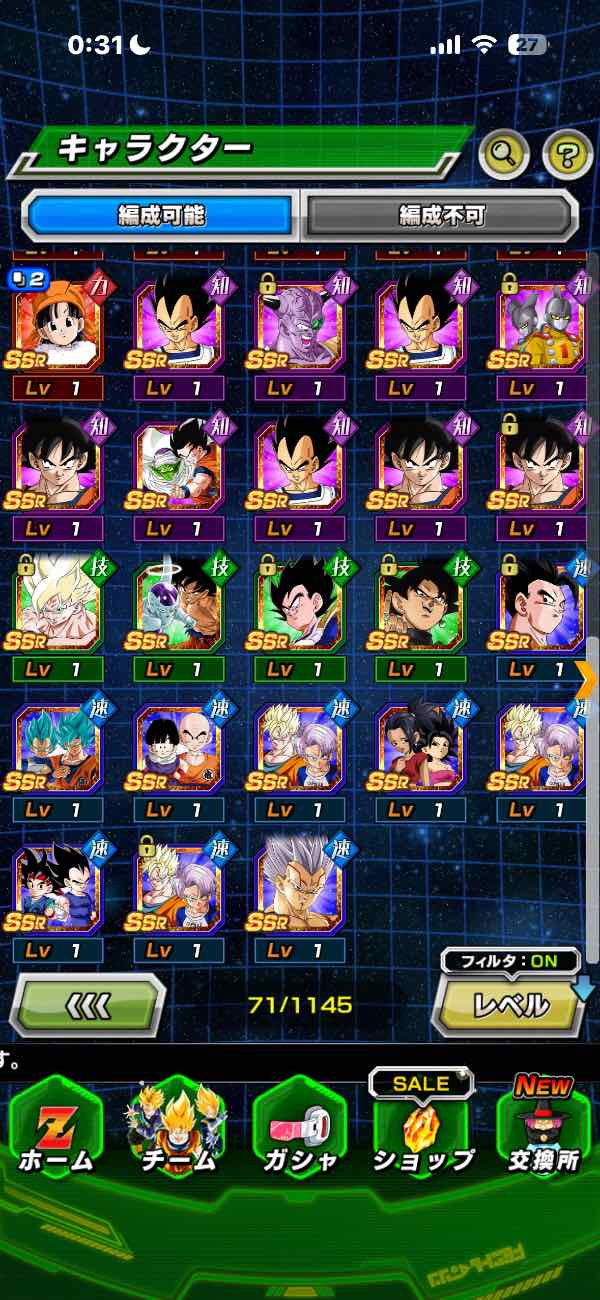Switch to the 編成不可 tab
This screenshot has width=600, height=1300.
tap(441, 214)
